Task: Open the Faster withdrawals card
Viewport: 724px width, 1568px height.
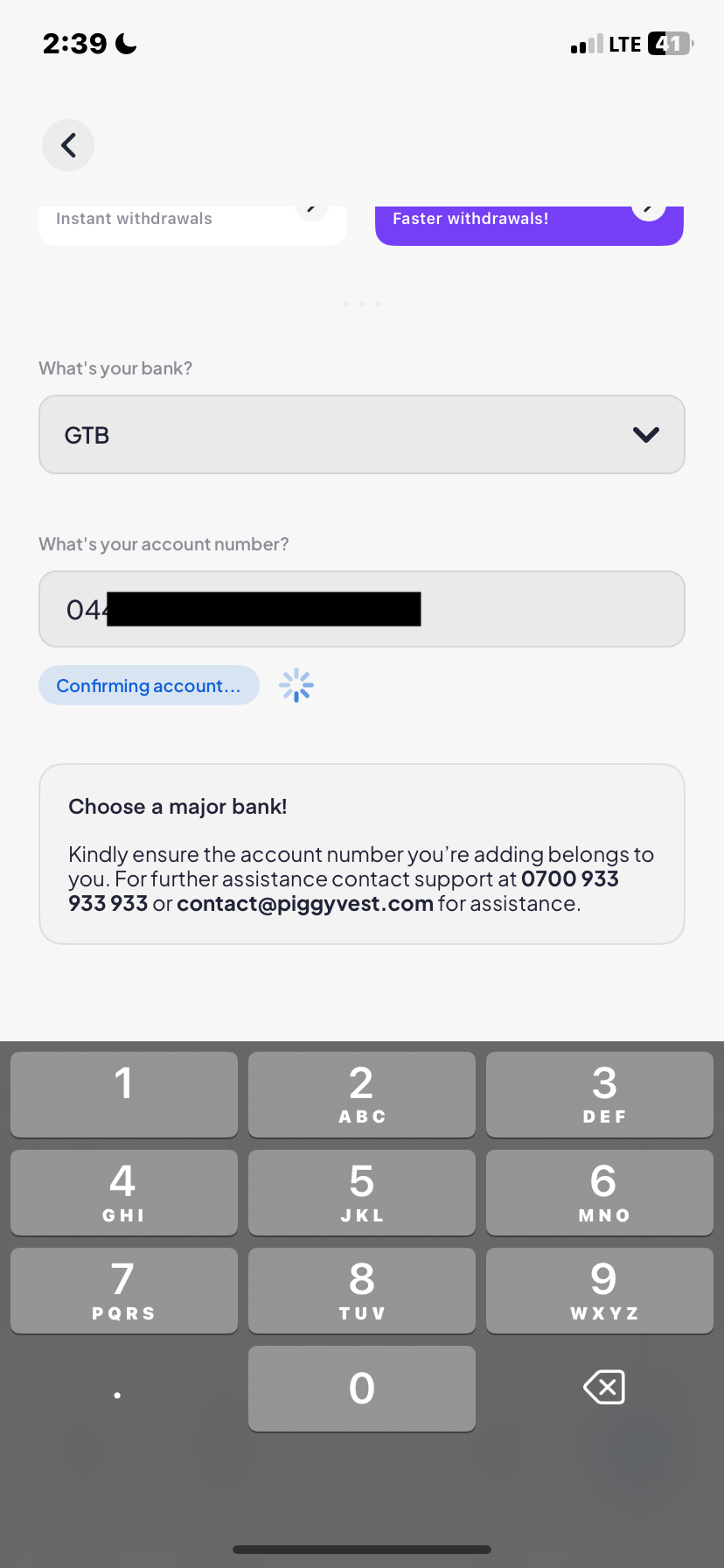Action: click(x=528, y=223)
